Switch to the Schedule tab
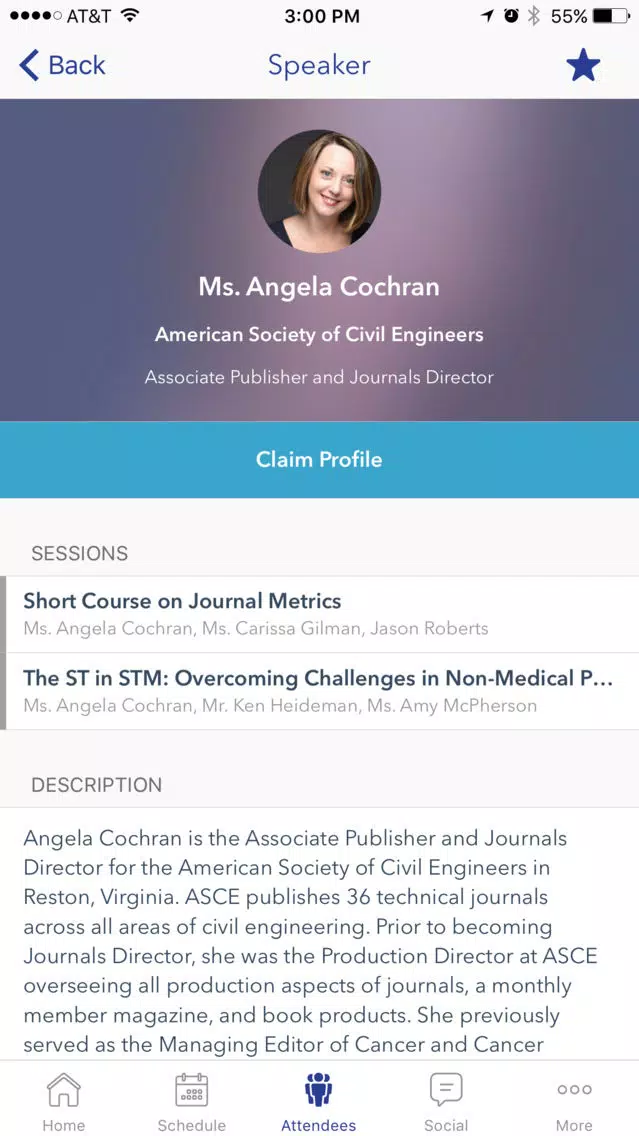This screenshot has height=1136, width=639. [191, 1100]
